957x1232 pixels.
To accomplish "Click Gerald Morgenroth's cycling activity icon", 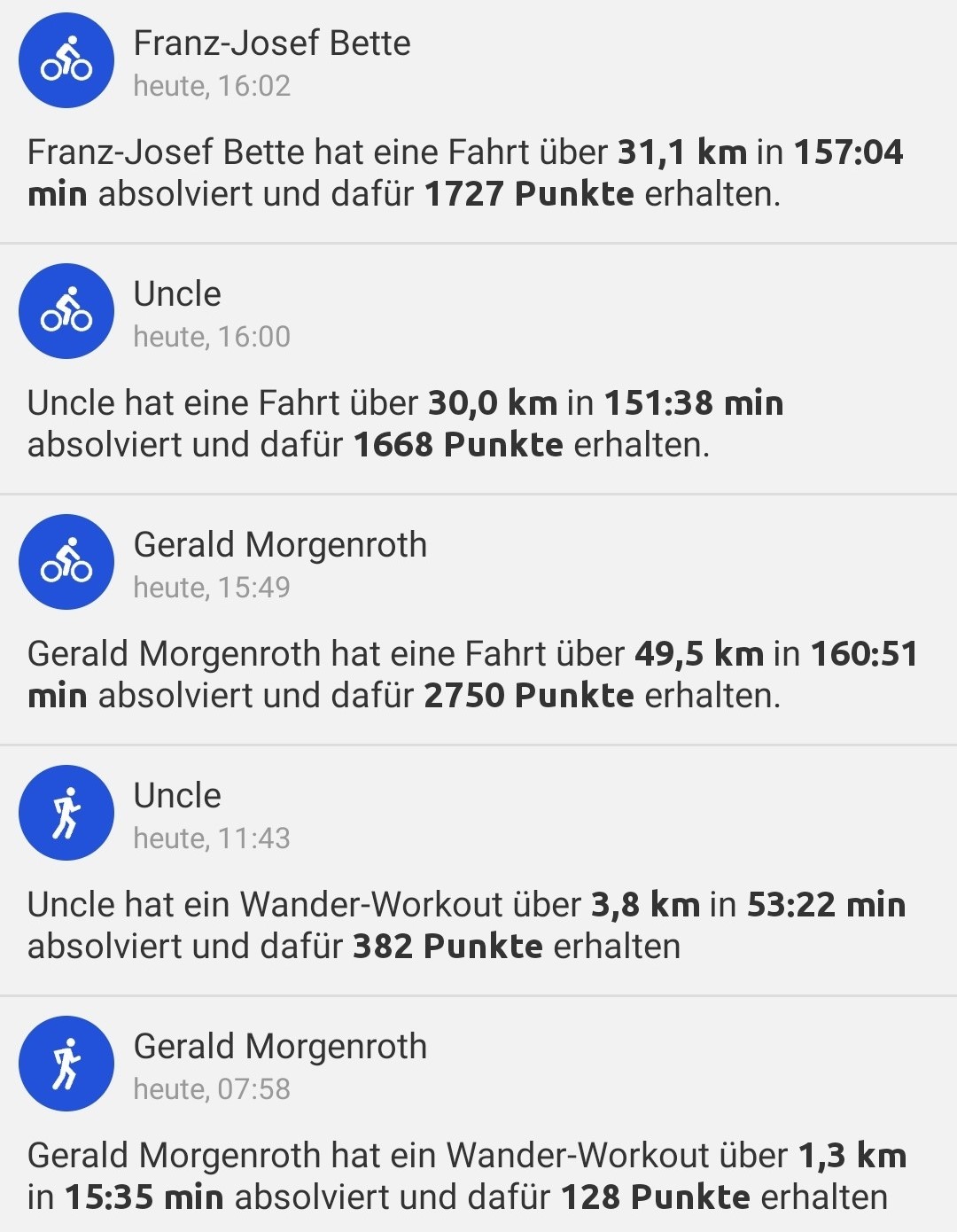I will [x=66, y=561].
